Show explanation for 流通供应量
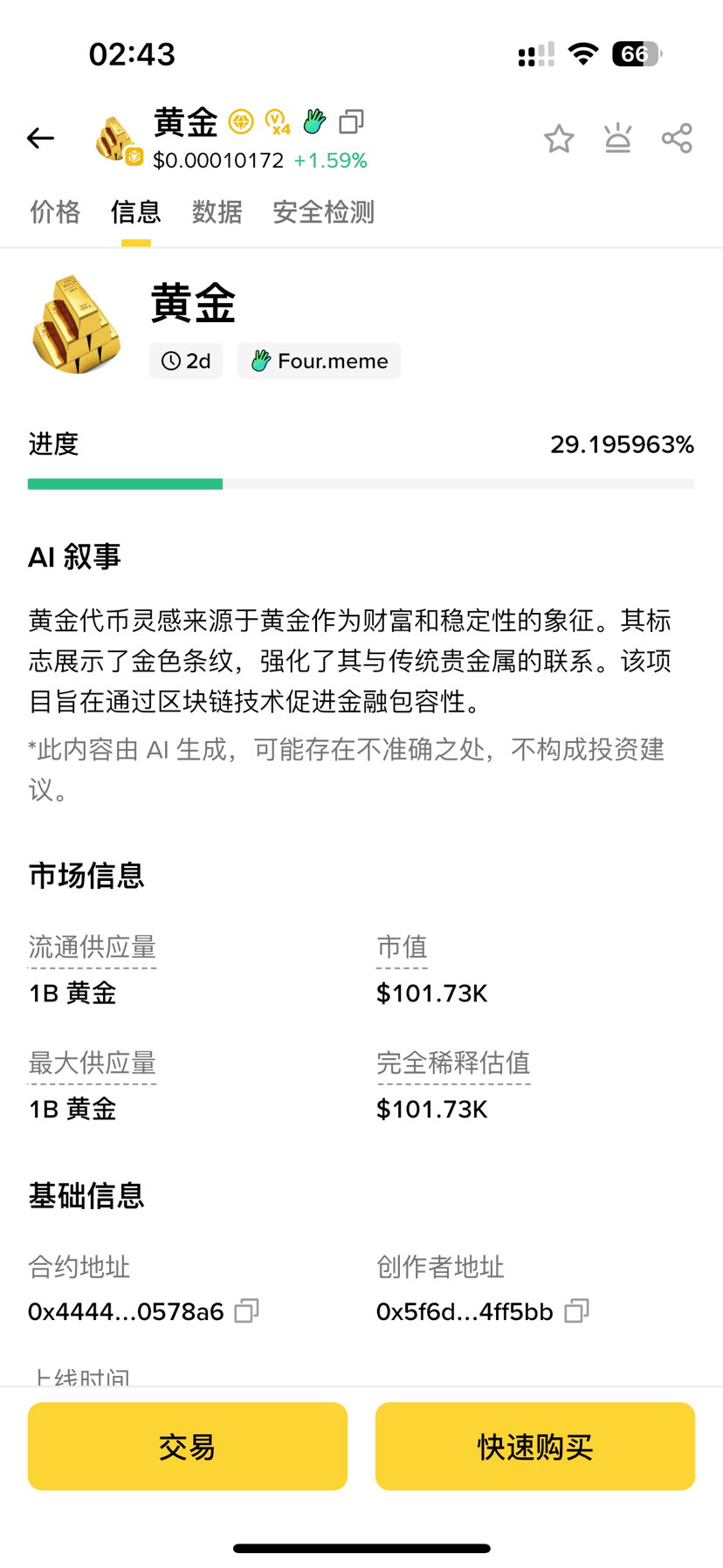The width and height of the screenshot is (723, 1568). (x=93, y=947)
